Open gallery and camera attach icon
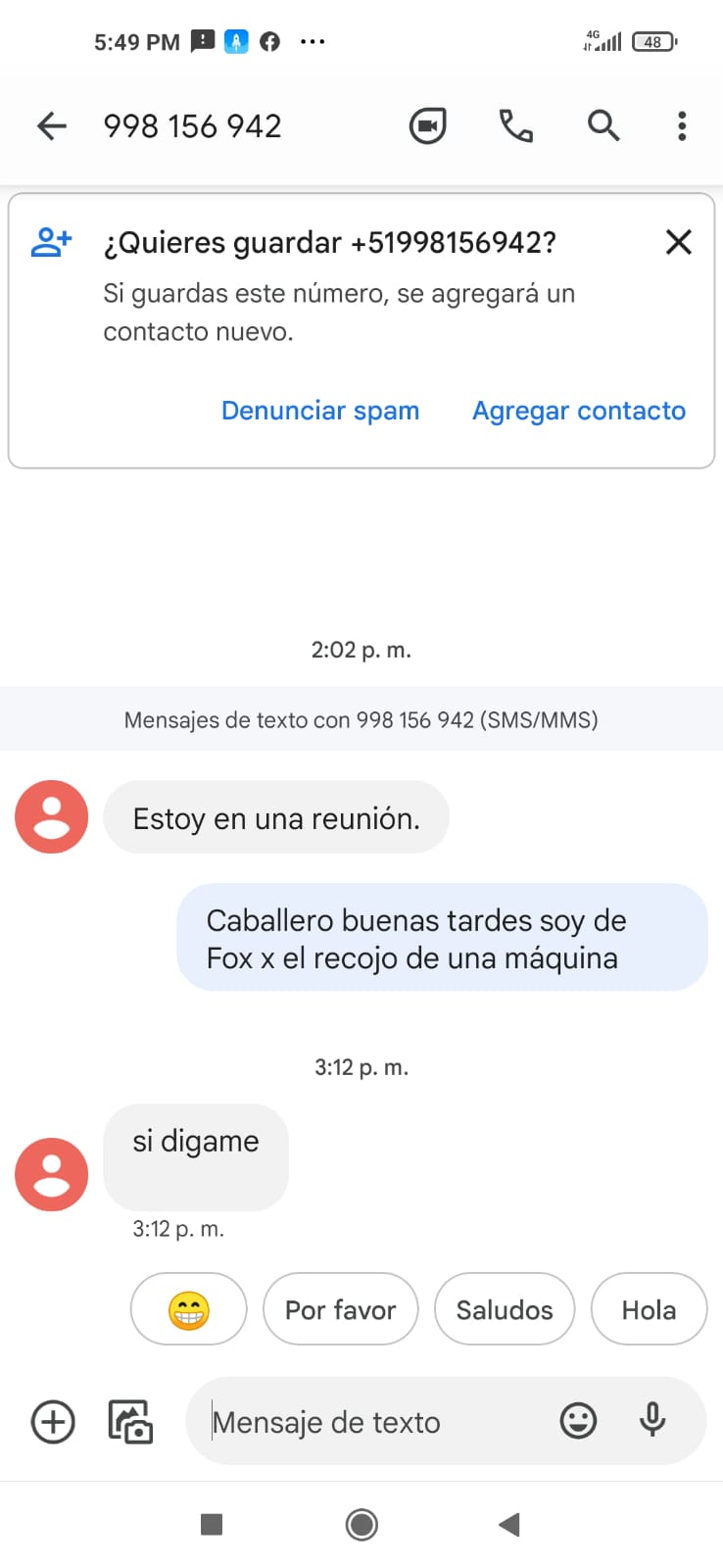Image resolution: width=723 pixels, height=1568 pixels. (130, 1422)
